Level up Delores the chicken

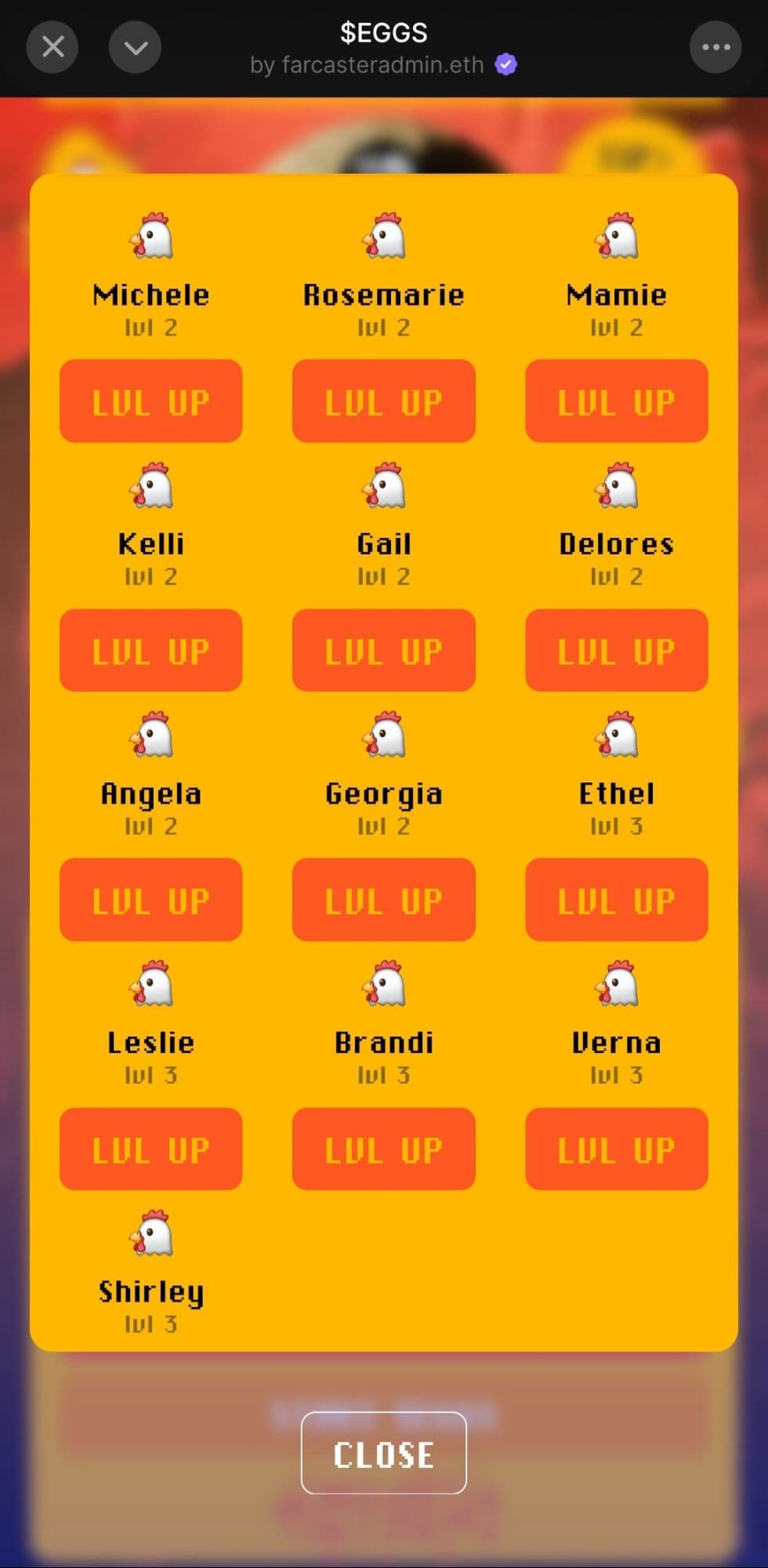click(x=616, y=651)
